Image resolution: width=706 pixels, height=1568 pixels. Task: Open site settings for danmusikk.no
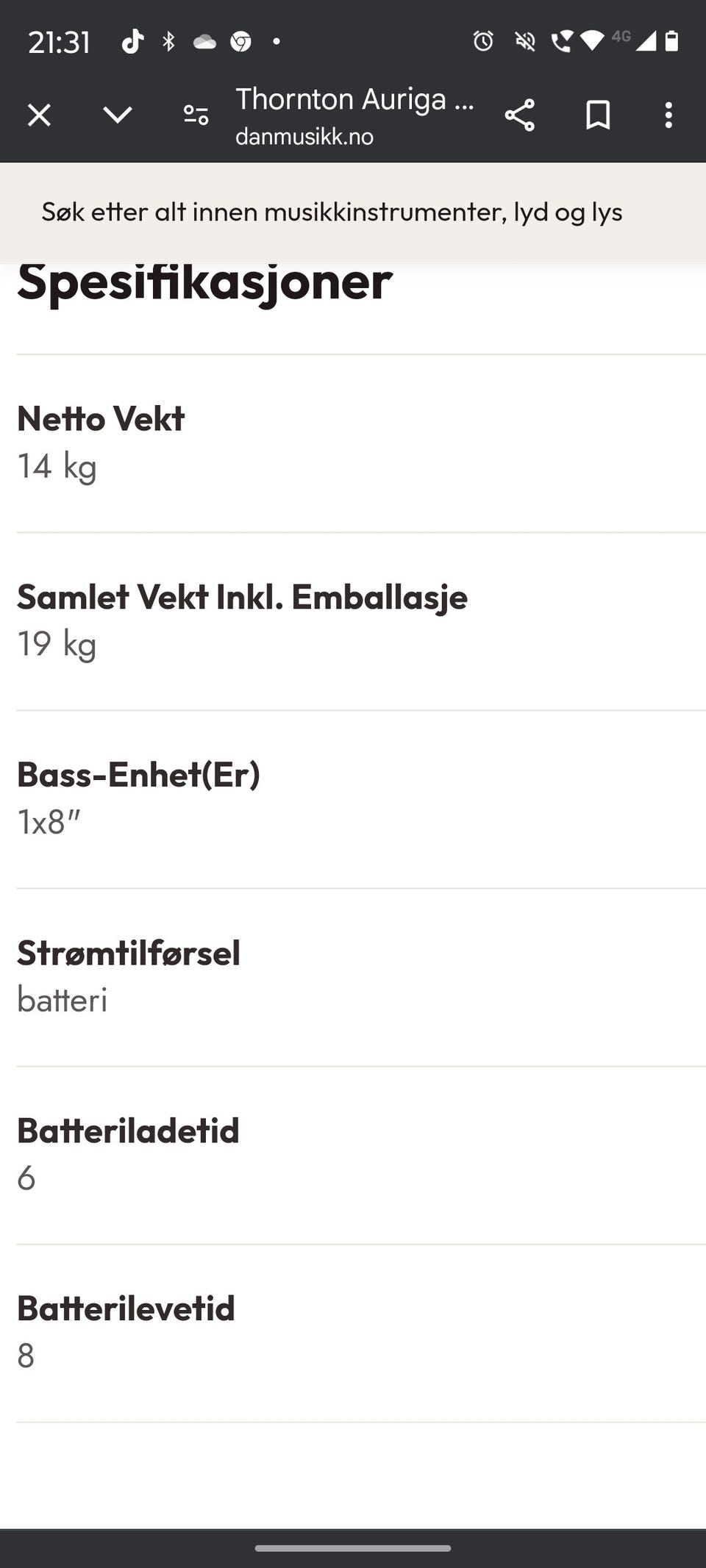[x=196, y=115]
